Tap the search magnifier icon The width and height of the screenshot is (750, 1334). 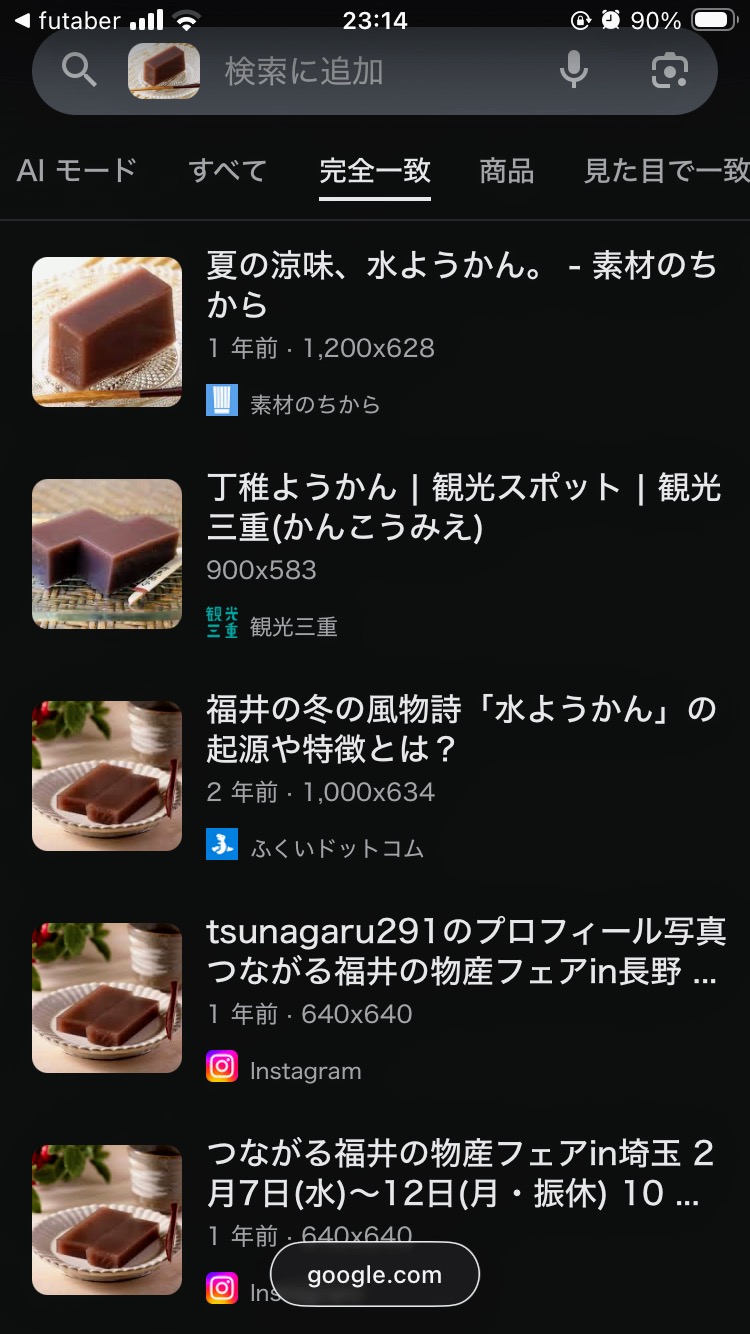point(79,70)
